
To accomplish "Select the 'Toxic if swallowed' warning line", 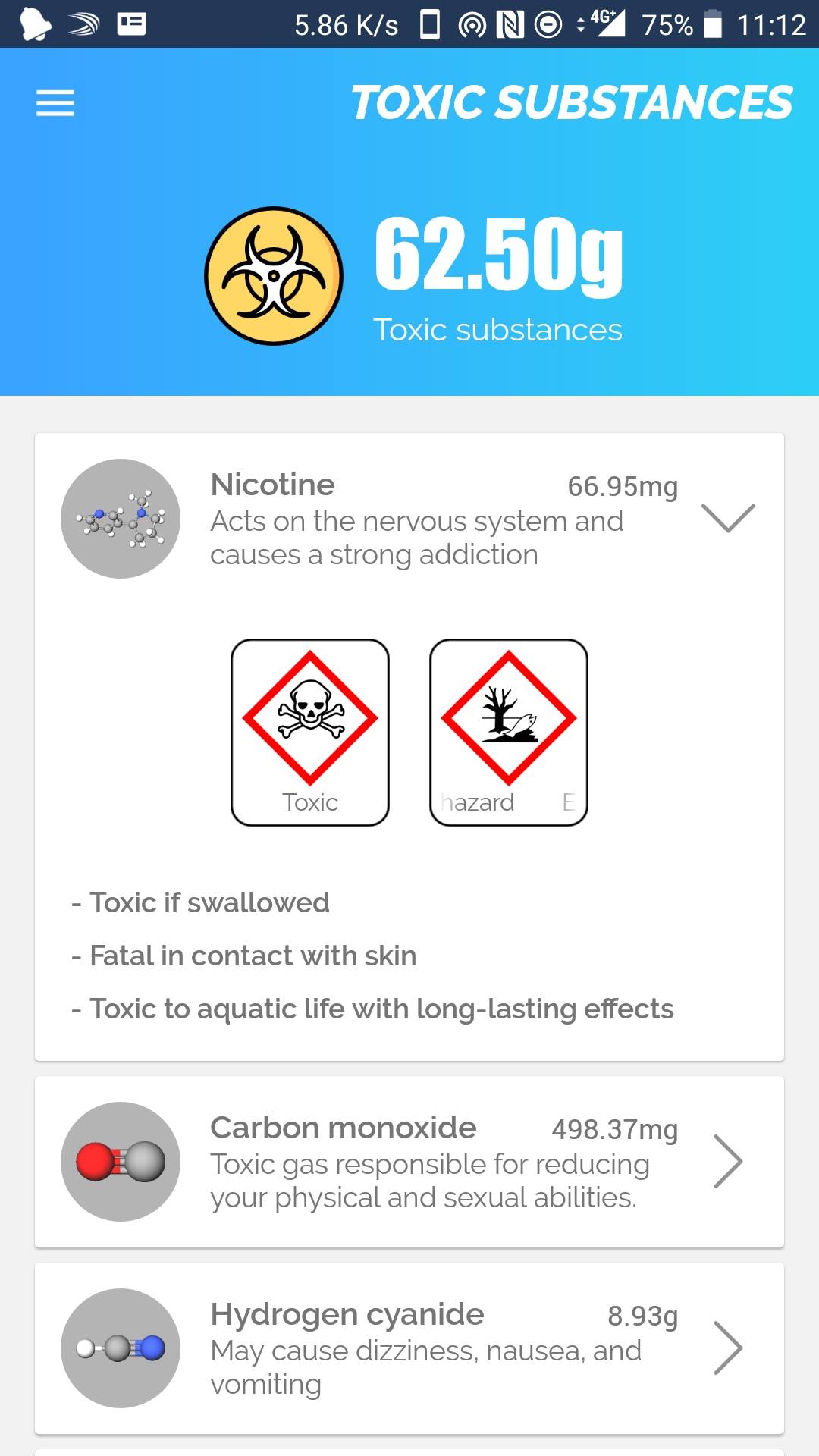I will pyautogui.click(x=201, y=902).
